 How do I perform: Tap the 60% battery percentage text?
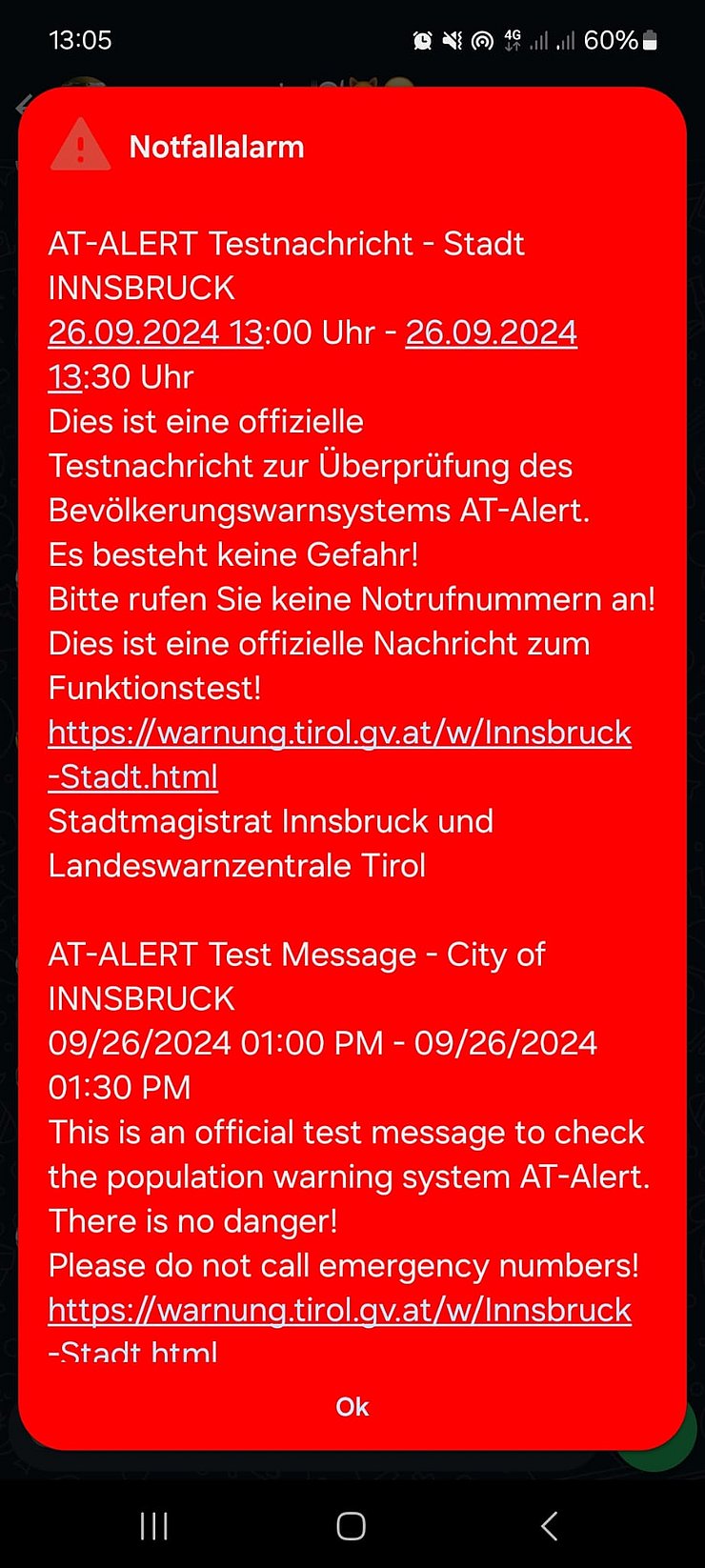coord(611,40)
